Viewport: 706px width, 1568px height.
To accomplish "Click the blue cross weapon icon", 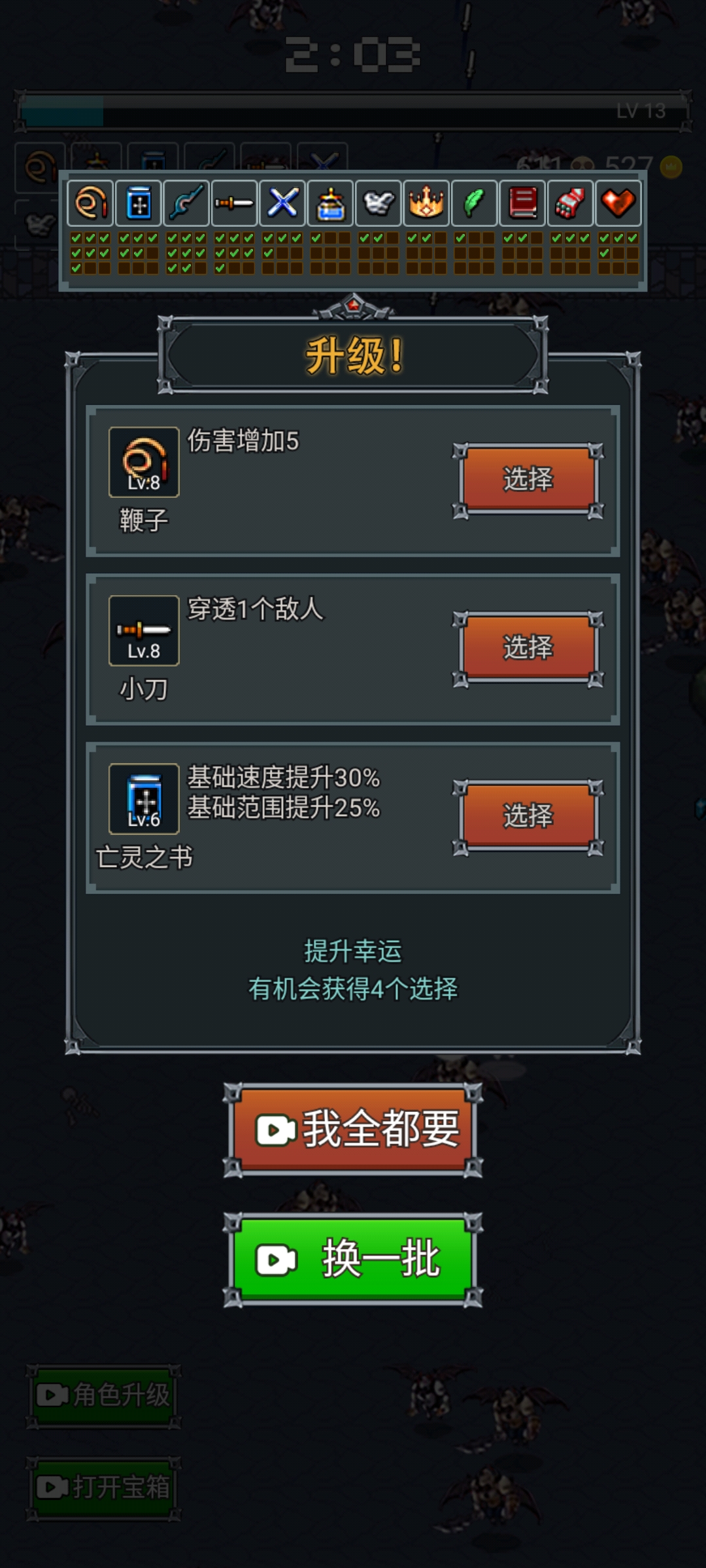I will (282, 203).
